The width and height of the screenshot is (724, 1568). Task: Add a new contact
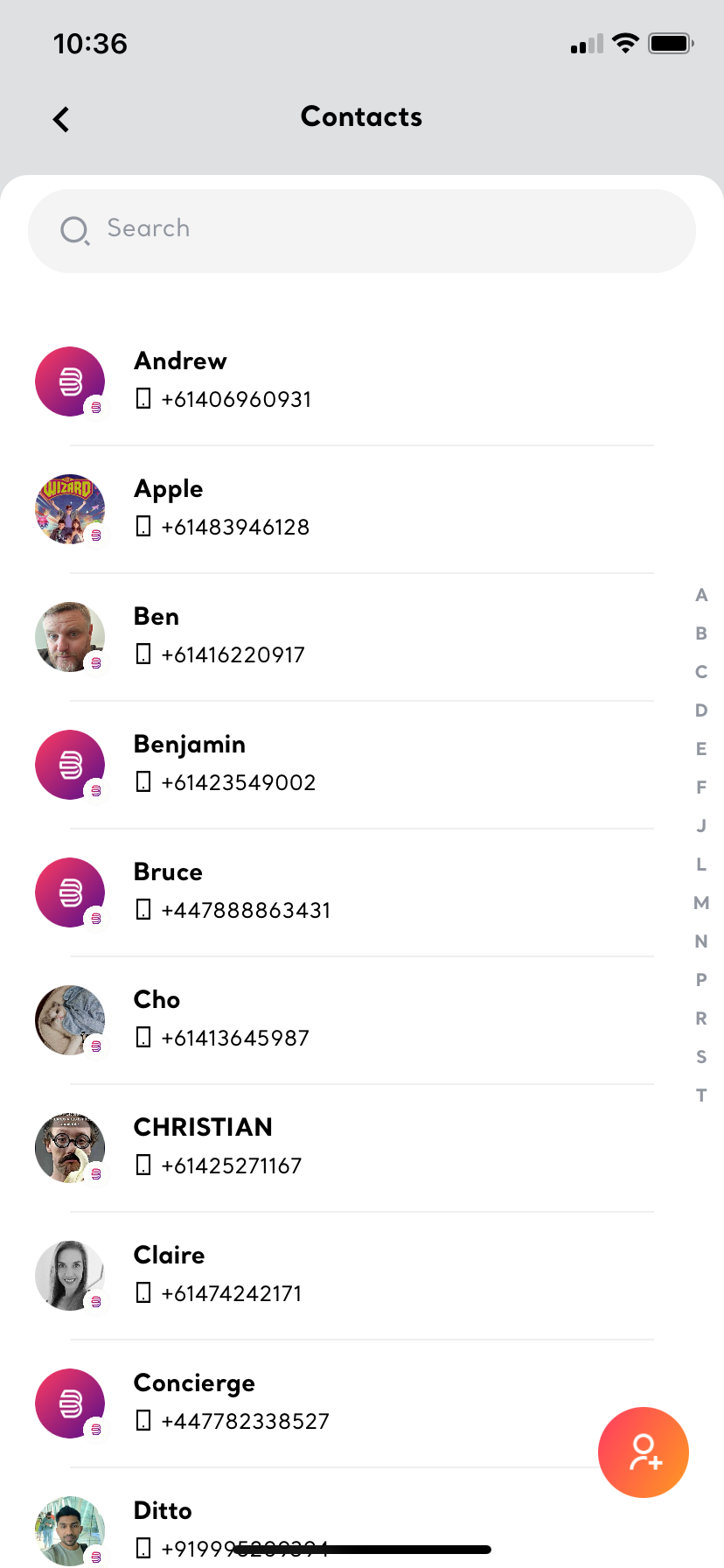coord(644,1452)
